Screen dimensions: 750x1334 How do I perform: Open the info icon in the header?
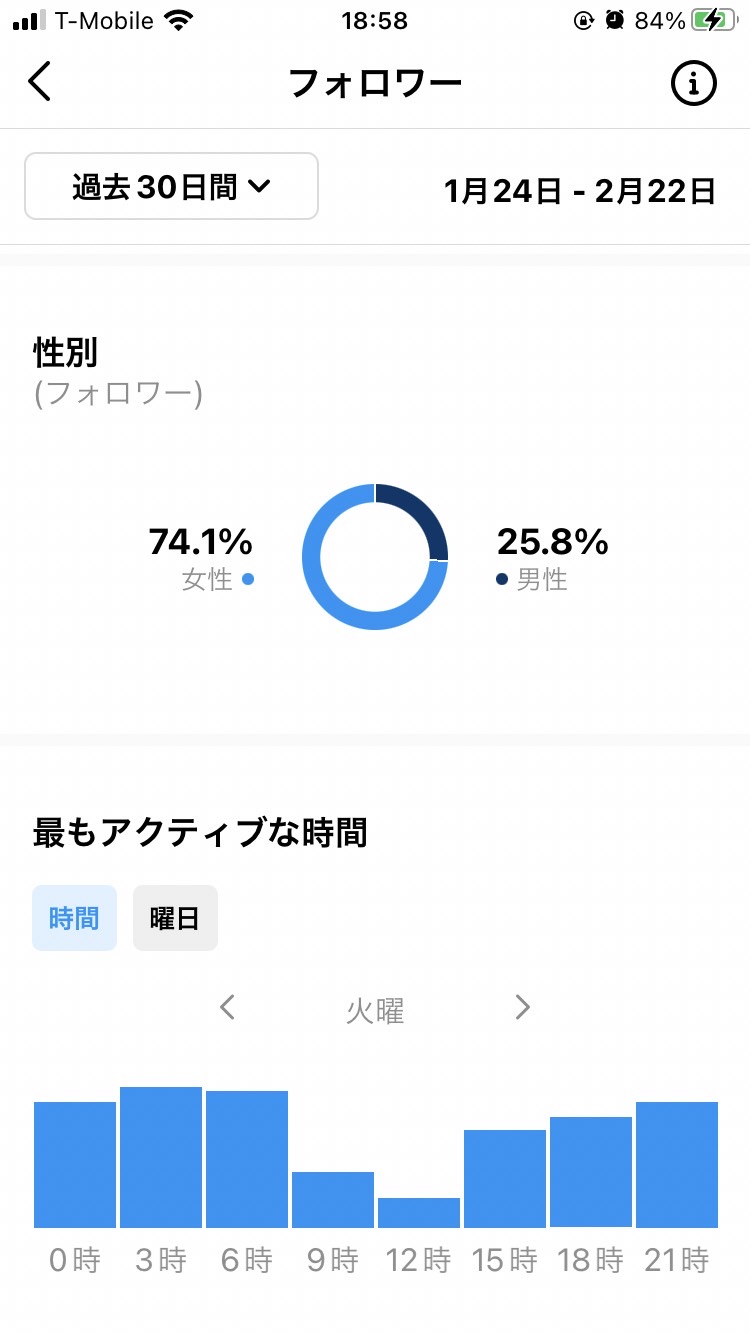tap(693, 83)
